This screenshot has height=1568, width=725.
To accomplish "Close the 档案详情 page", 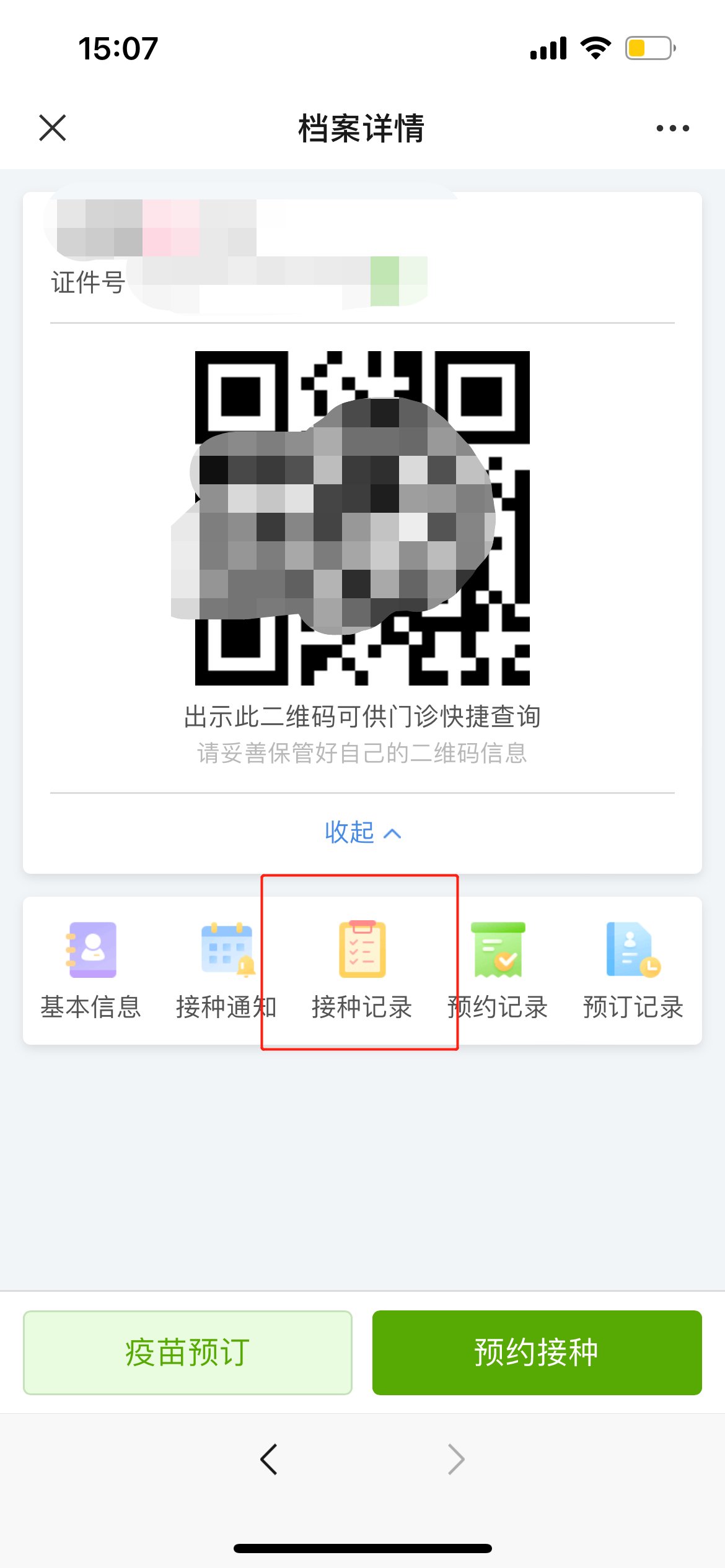I will pos(53,128).
